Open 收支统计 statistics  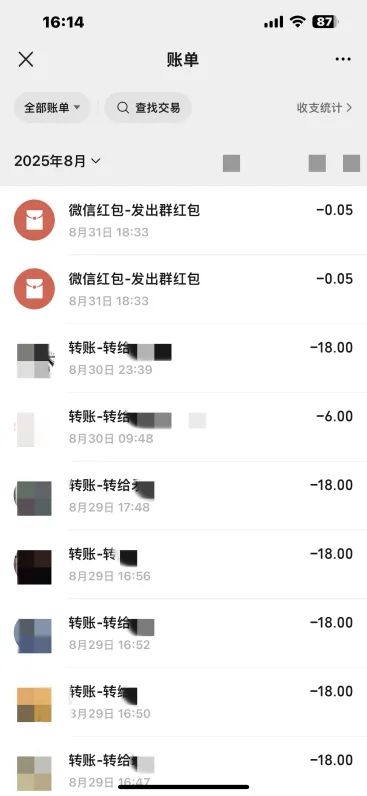[x=324, y=108]
